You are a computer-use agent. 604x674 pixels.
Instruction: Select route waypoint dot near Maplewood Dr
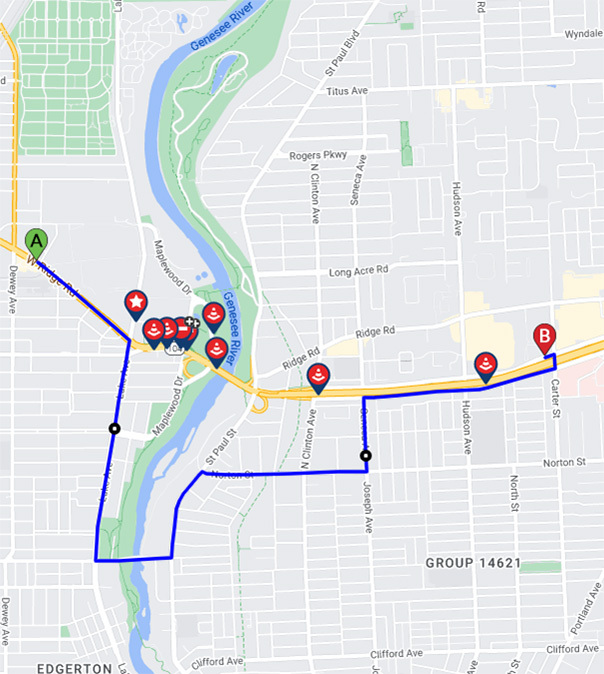tap(114, 428)
